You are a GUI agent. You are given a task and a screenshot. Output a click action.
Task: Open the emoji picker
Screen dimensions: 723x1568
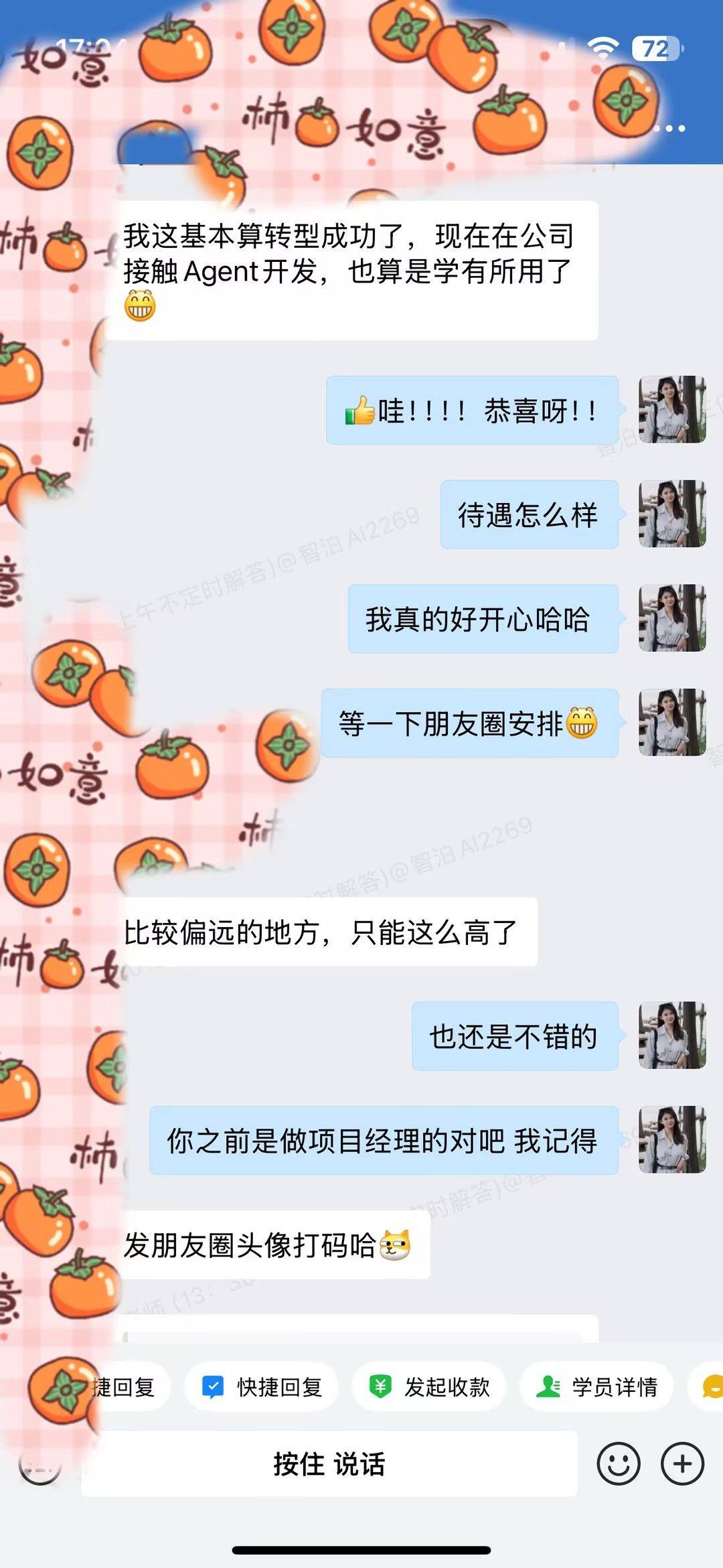click(x=618, y=1464)
